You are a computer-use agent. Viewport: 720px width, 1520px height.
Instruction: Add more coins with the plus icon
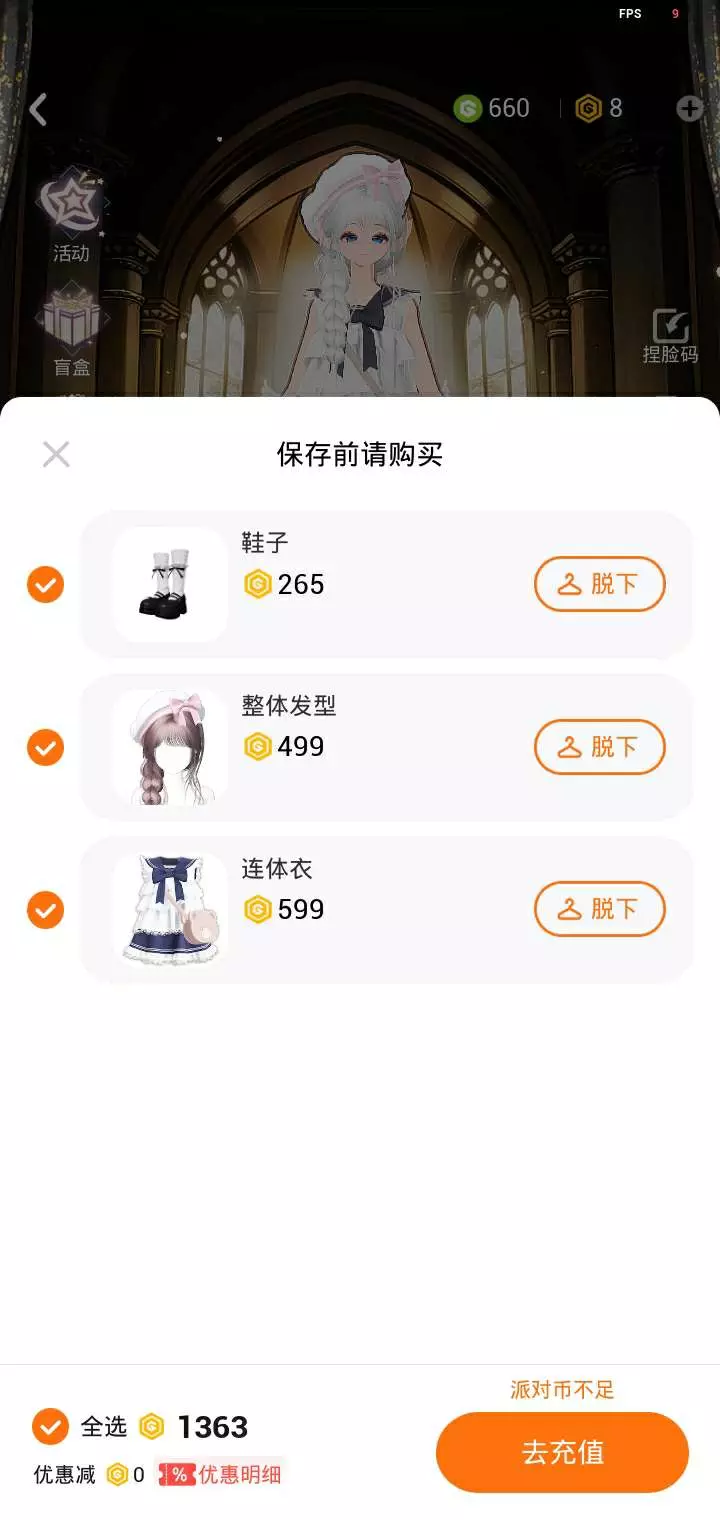(x=690, y=109)
